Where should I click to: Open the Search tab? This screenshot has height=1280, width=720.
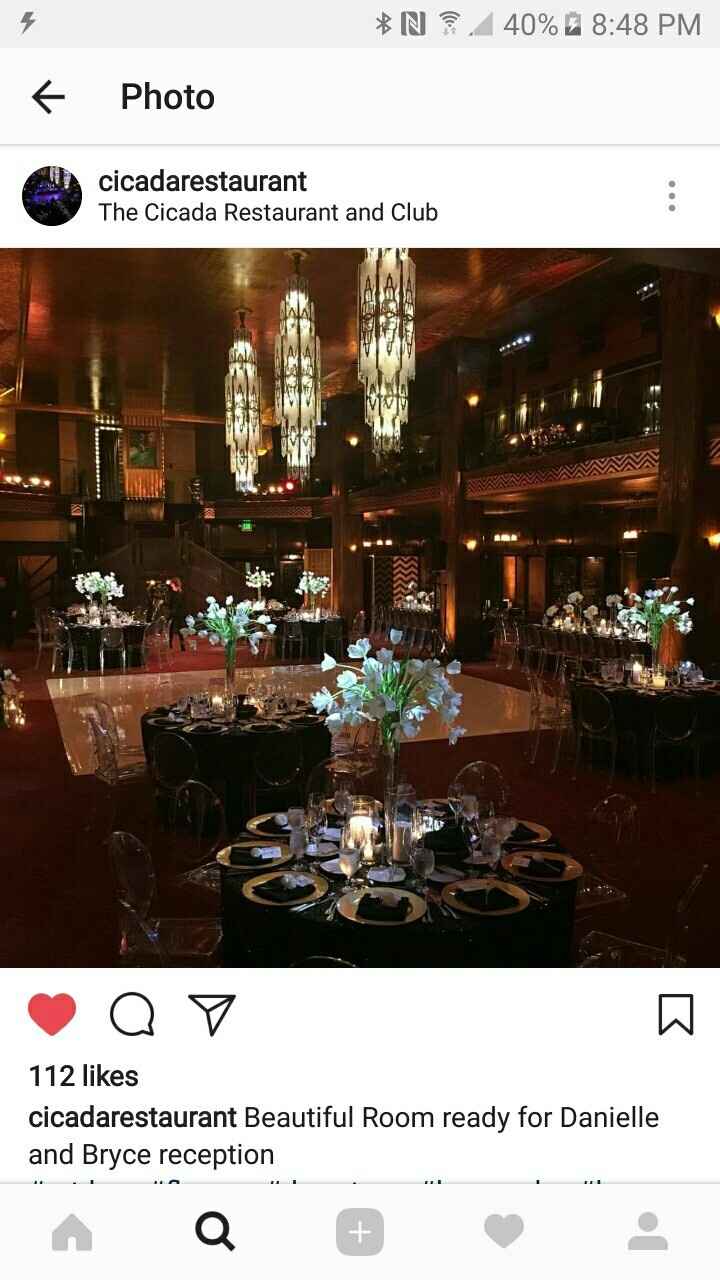point(215,1232)
